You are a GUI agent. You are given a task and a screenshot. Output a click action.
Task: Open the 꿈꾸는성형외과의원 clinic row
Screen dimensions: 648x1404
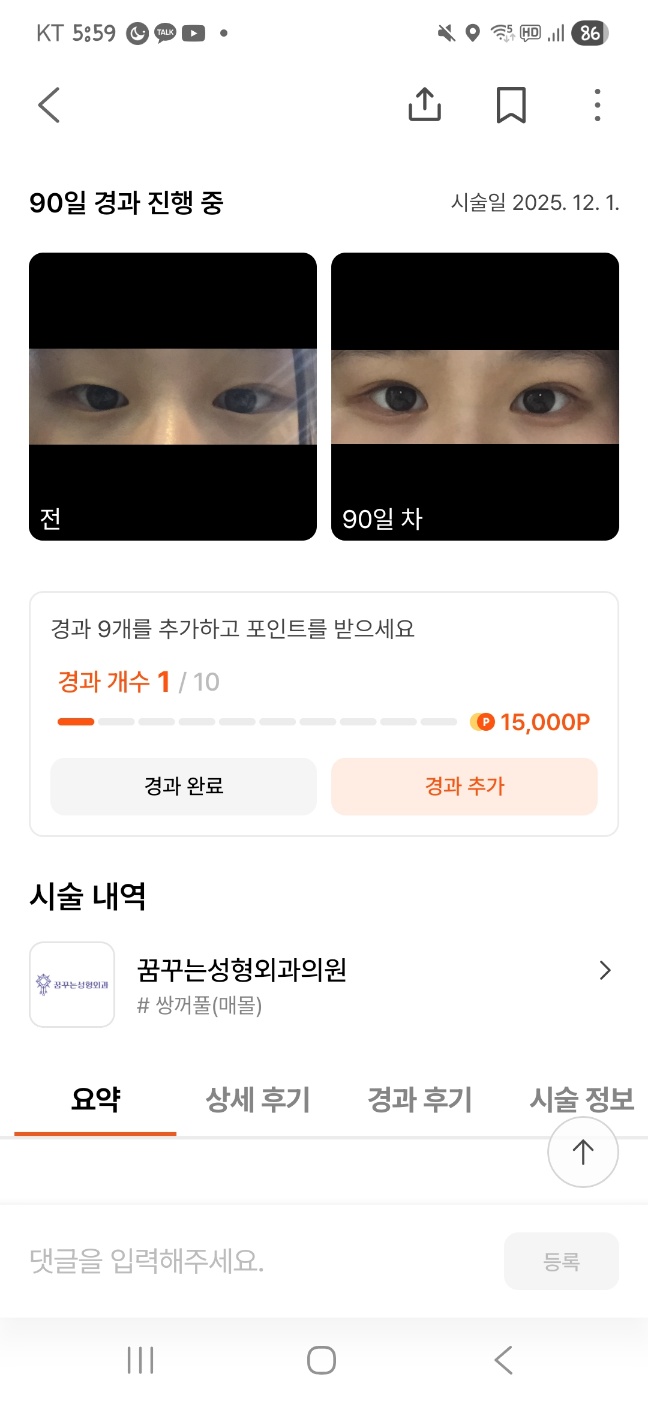[x=324, y=984]
